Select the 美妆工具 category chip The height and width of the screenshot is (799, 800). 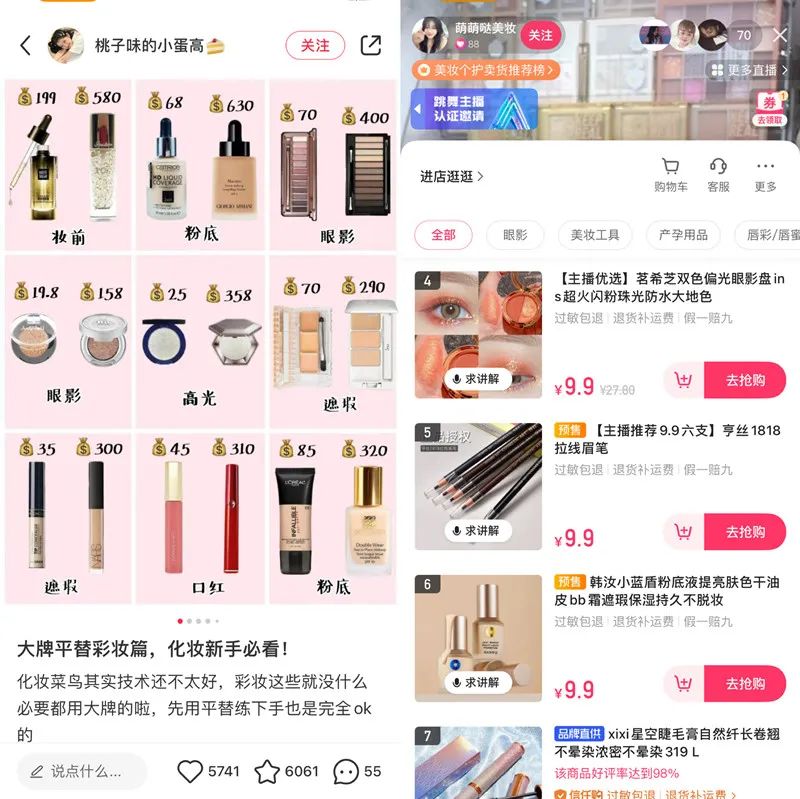pyautogui.click(x=595, y=235)
